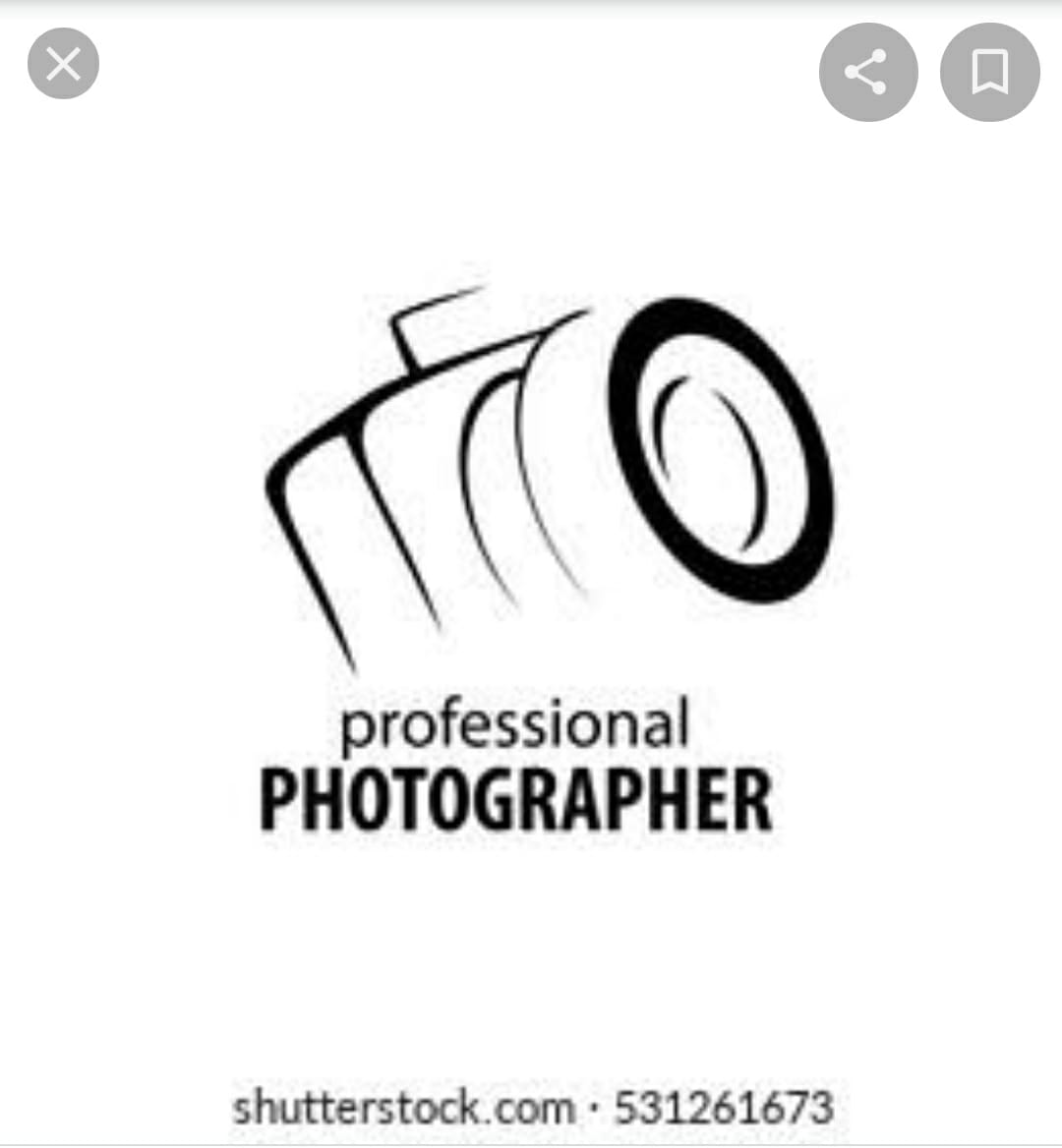Tap the shutterstock.com watermark link
The image size is (1062, 1148).
coord(403,1108)
